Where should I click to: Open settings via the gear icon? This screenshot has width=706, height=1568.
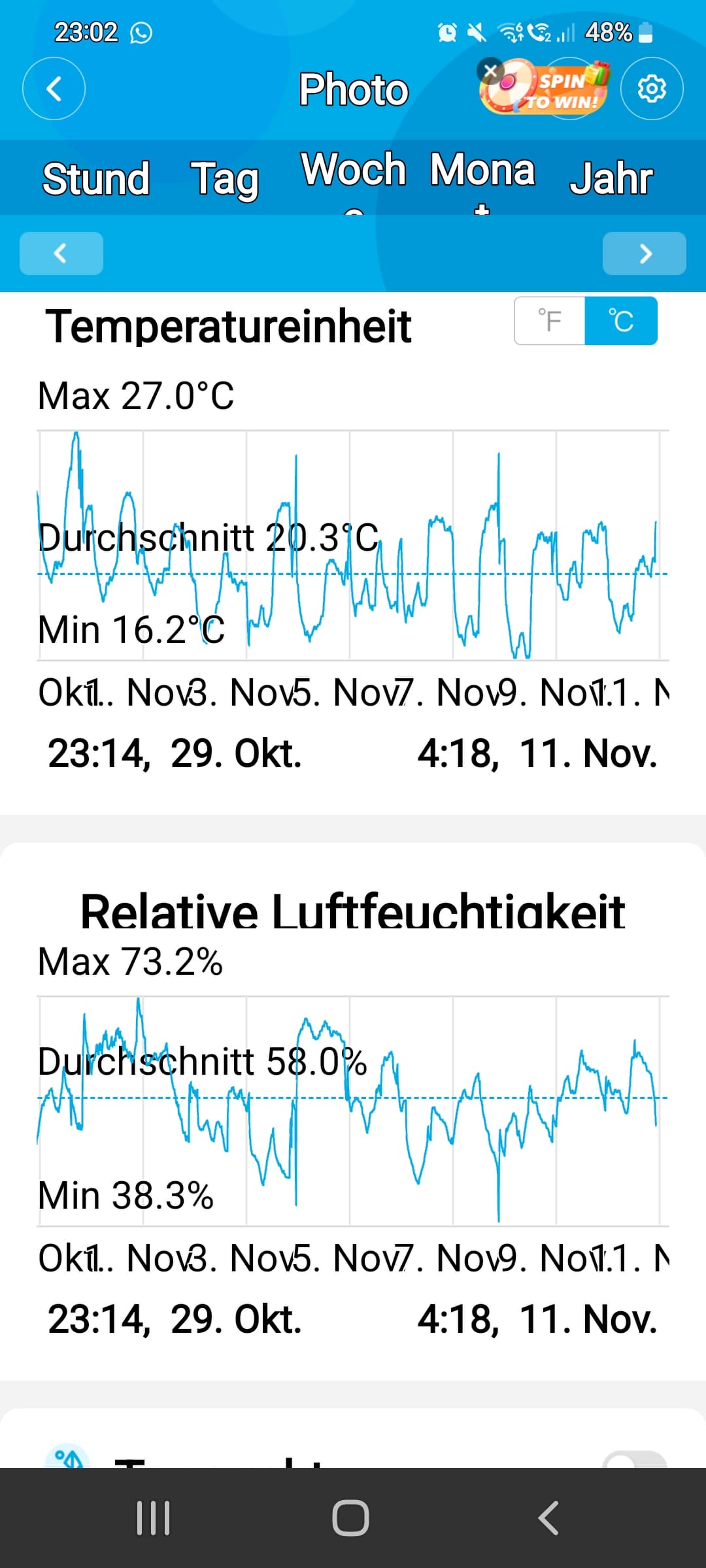pos(651,89)
